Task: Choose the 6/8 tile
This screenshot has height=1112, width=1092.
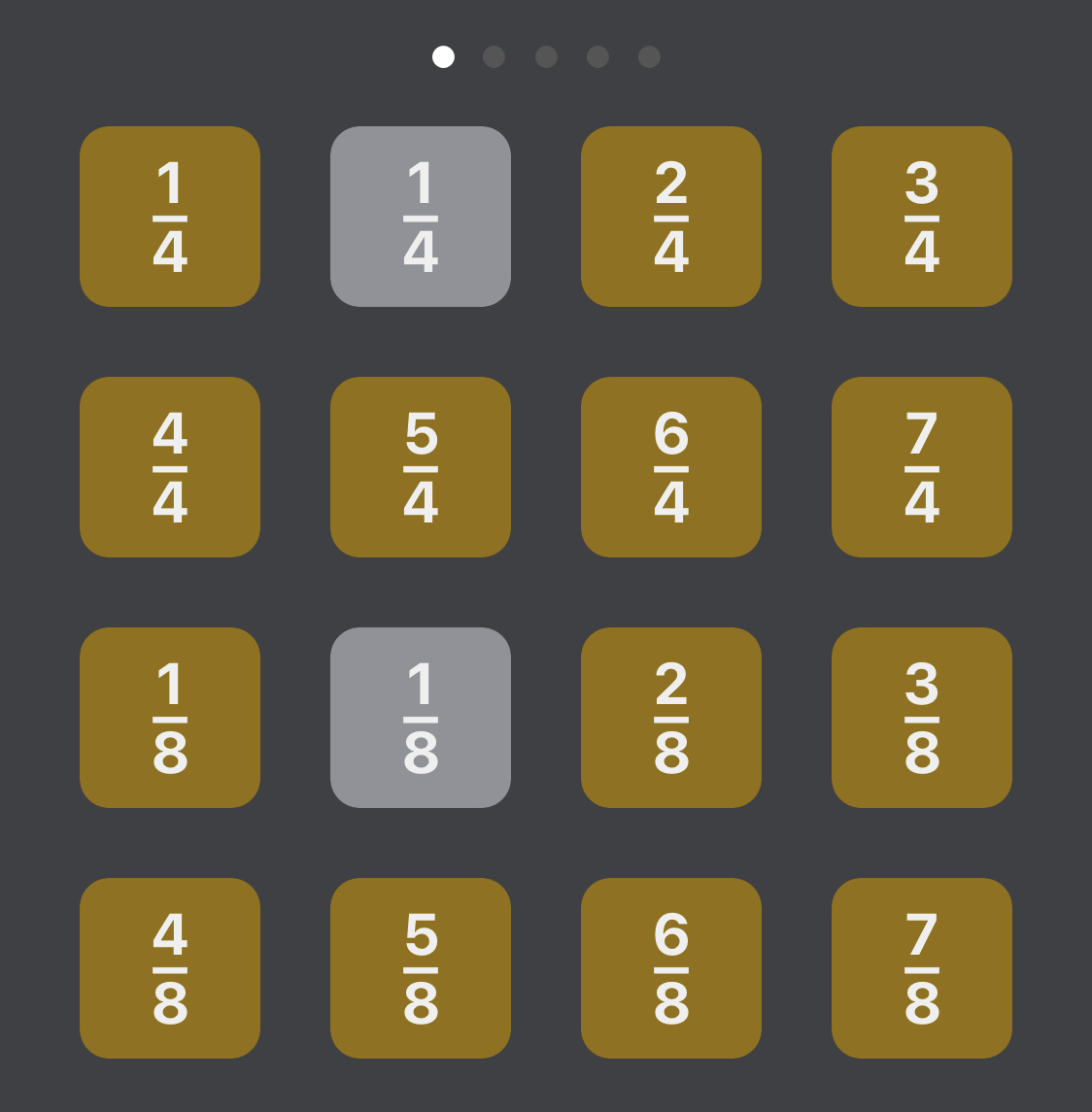Action: (x=671, y=968)
